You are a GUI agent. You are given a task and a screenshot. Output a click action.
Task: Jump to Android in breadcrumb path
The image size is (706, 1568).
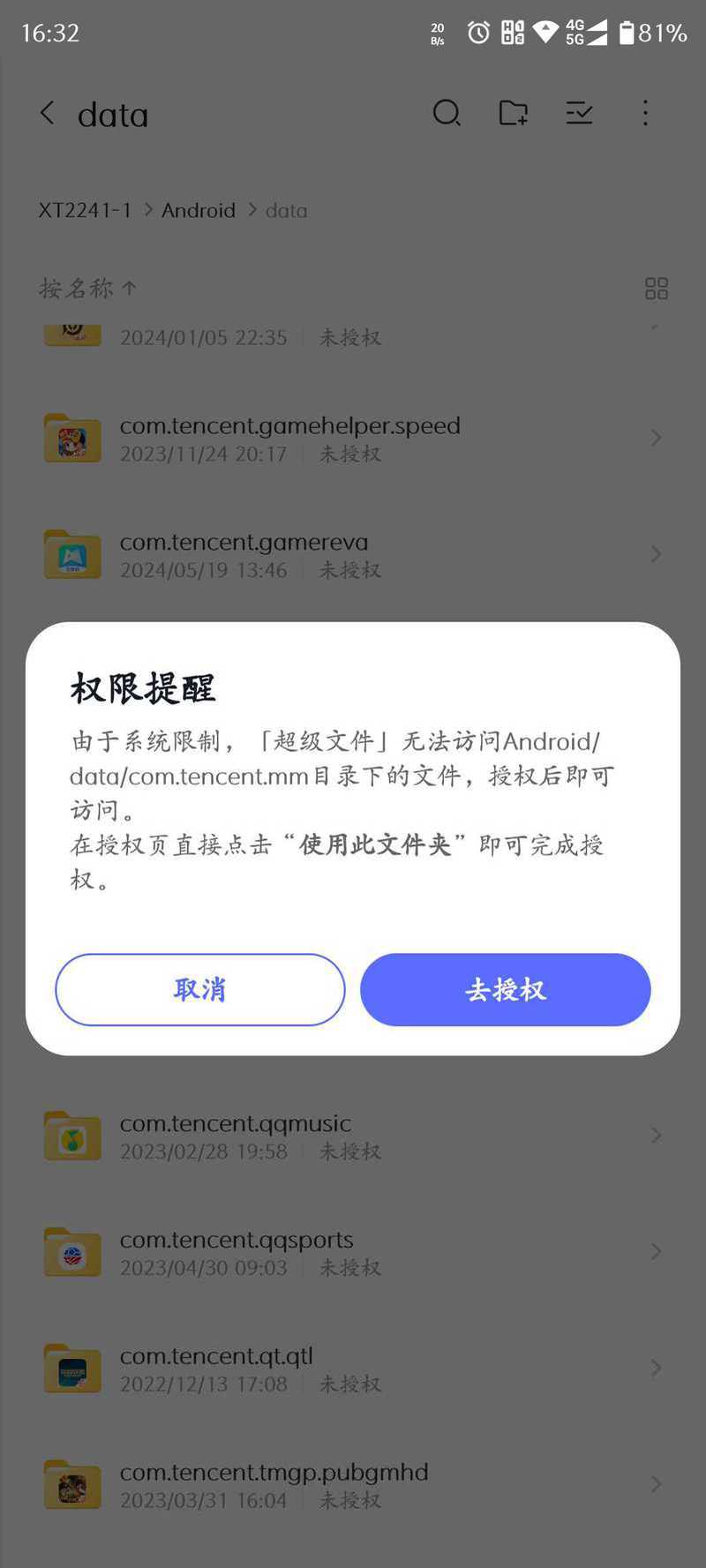tap(199, 210)
